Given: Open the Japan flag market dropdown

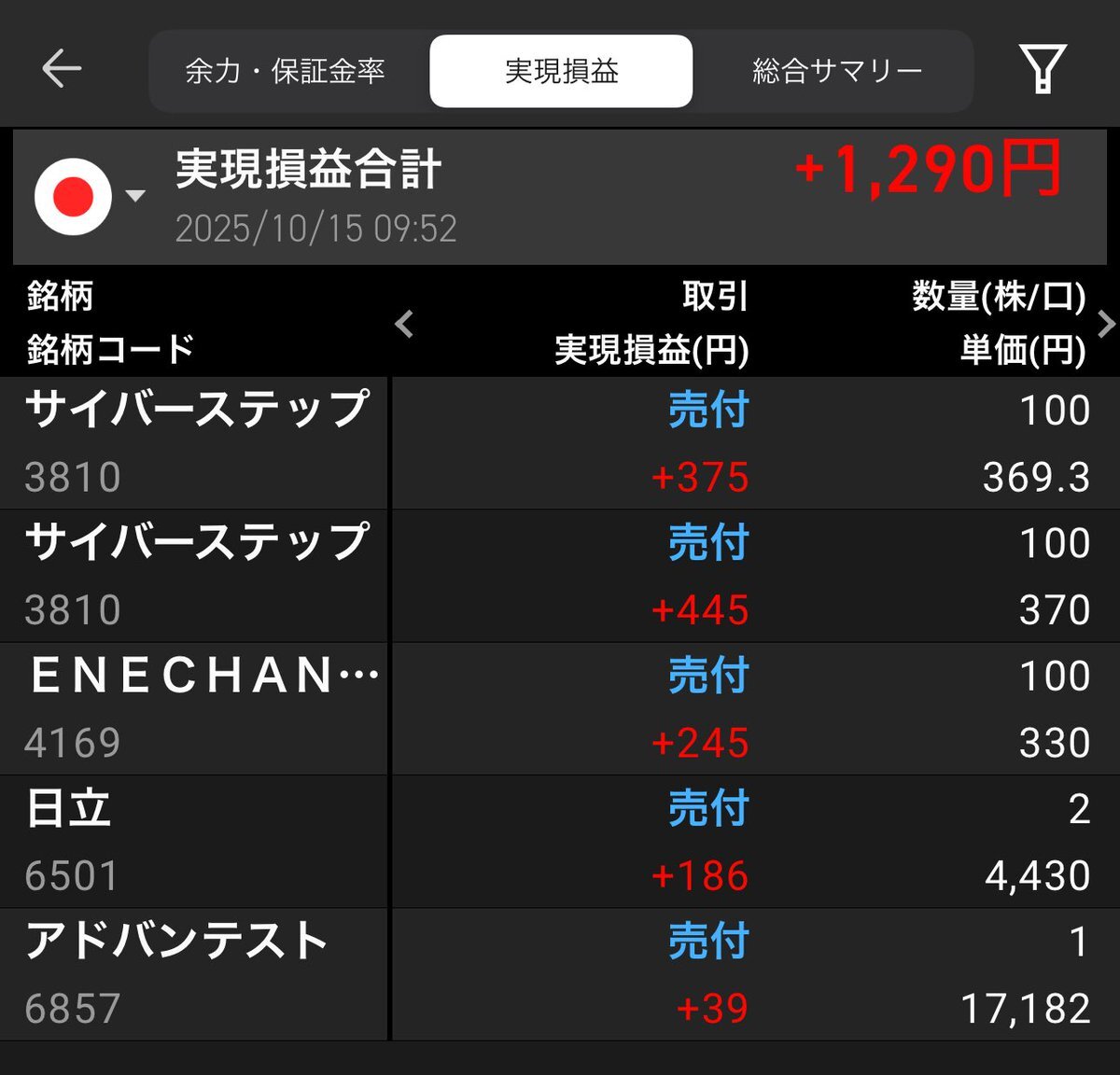Looking at the screenshot, I should 89,196.
